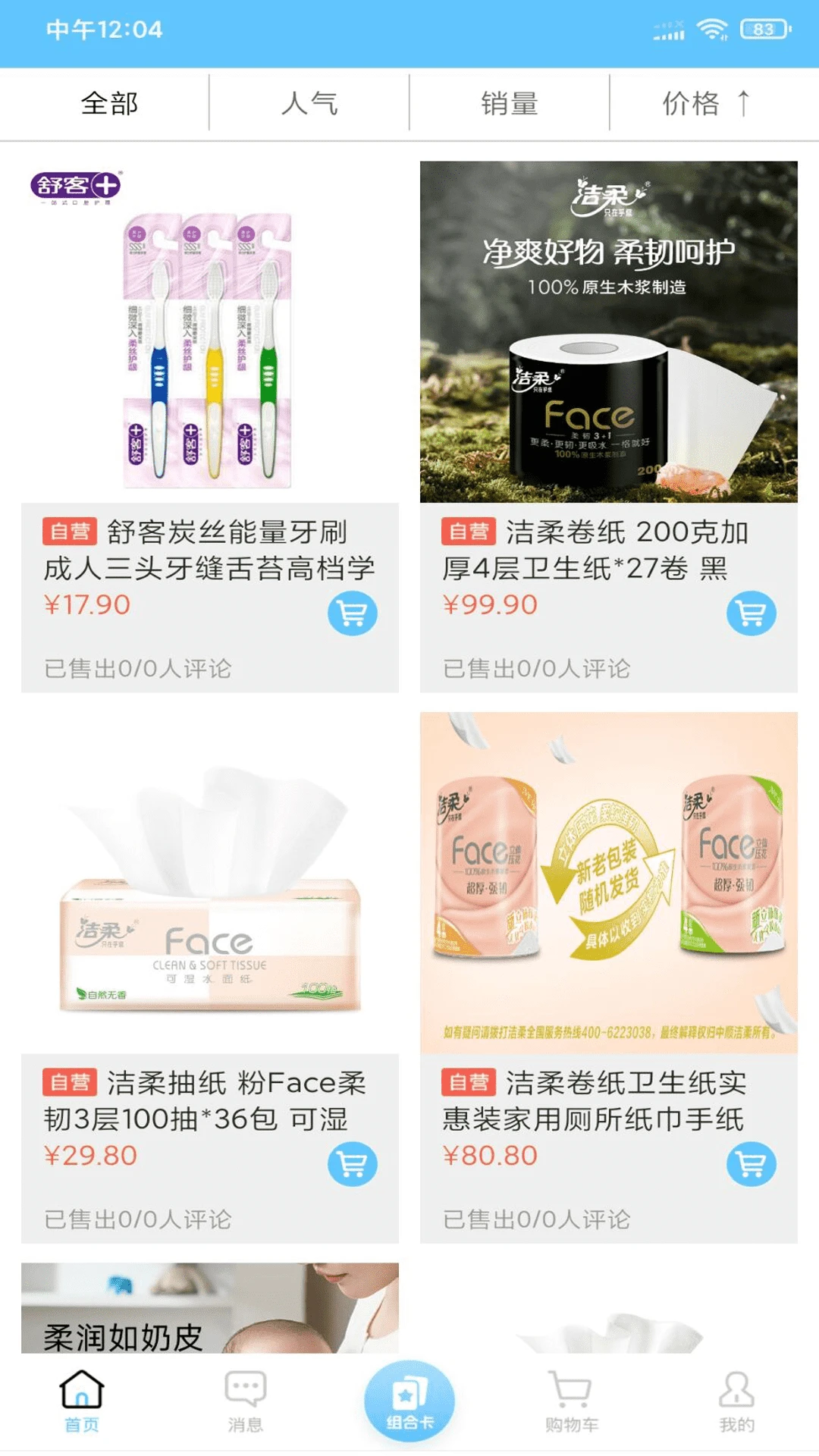Viewport: 819px width, 1456px height.
Task: Switch to the 全部 sorting tab
Action: [109, 103]
